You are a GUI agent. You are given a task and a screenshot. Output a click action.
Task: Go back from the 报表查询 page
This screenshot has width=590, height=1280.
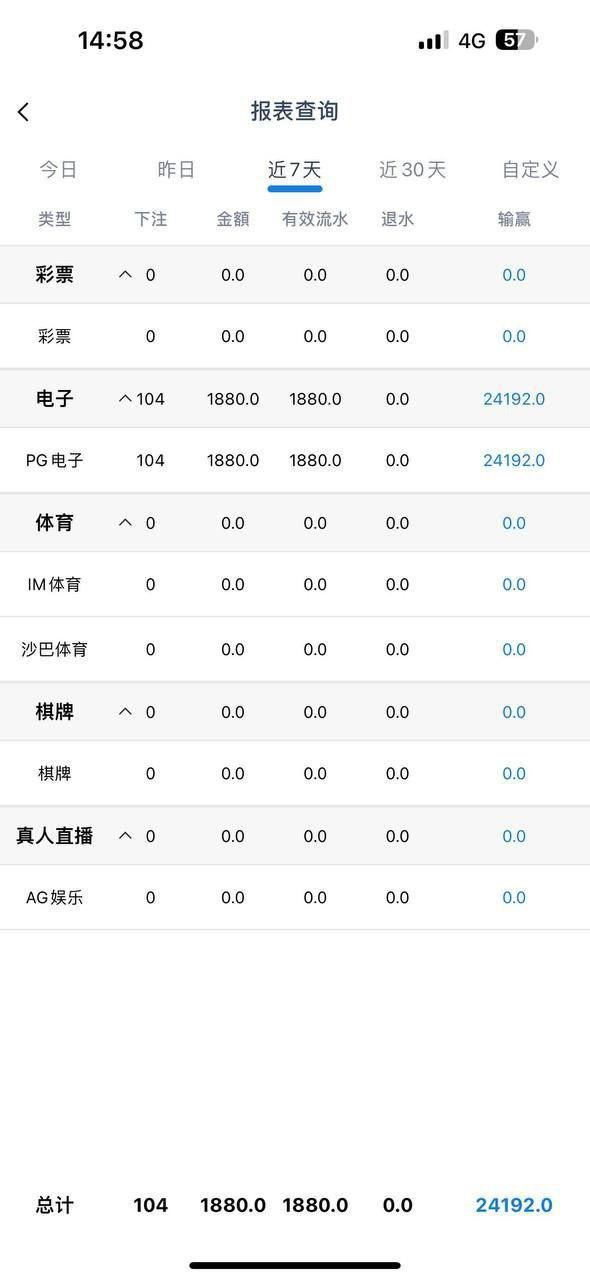click(24, 112)
